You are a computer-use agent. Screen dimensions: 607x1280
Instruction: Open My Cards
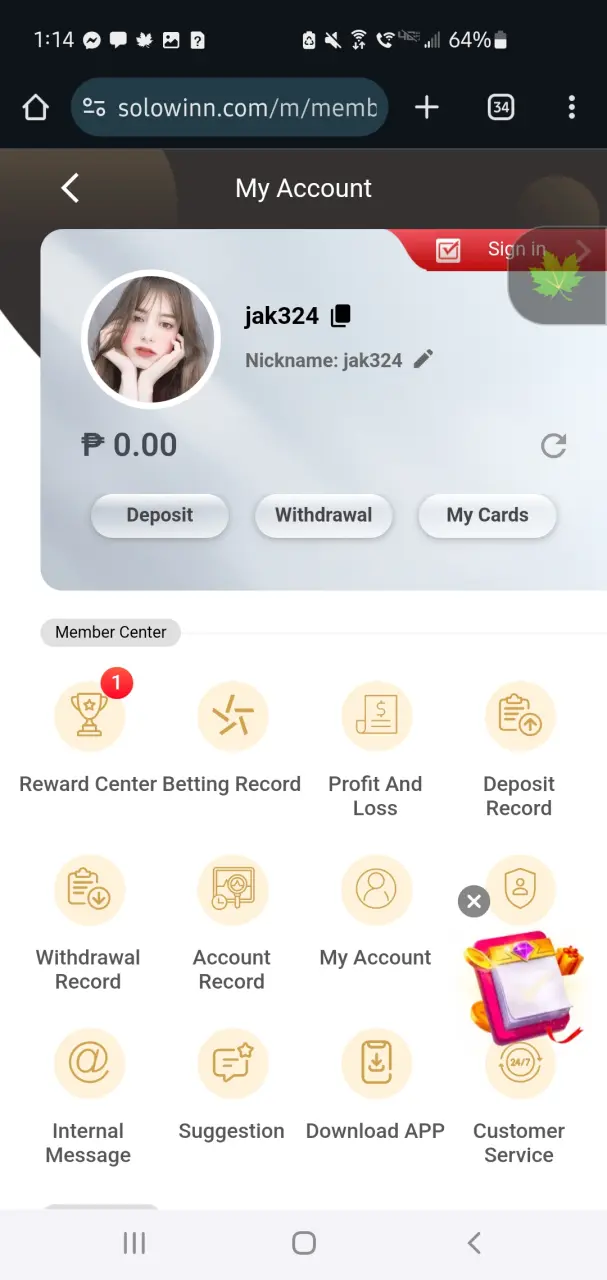[x=487, y=516]
